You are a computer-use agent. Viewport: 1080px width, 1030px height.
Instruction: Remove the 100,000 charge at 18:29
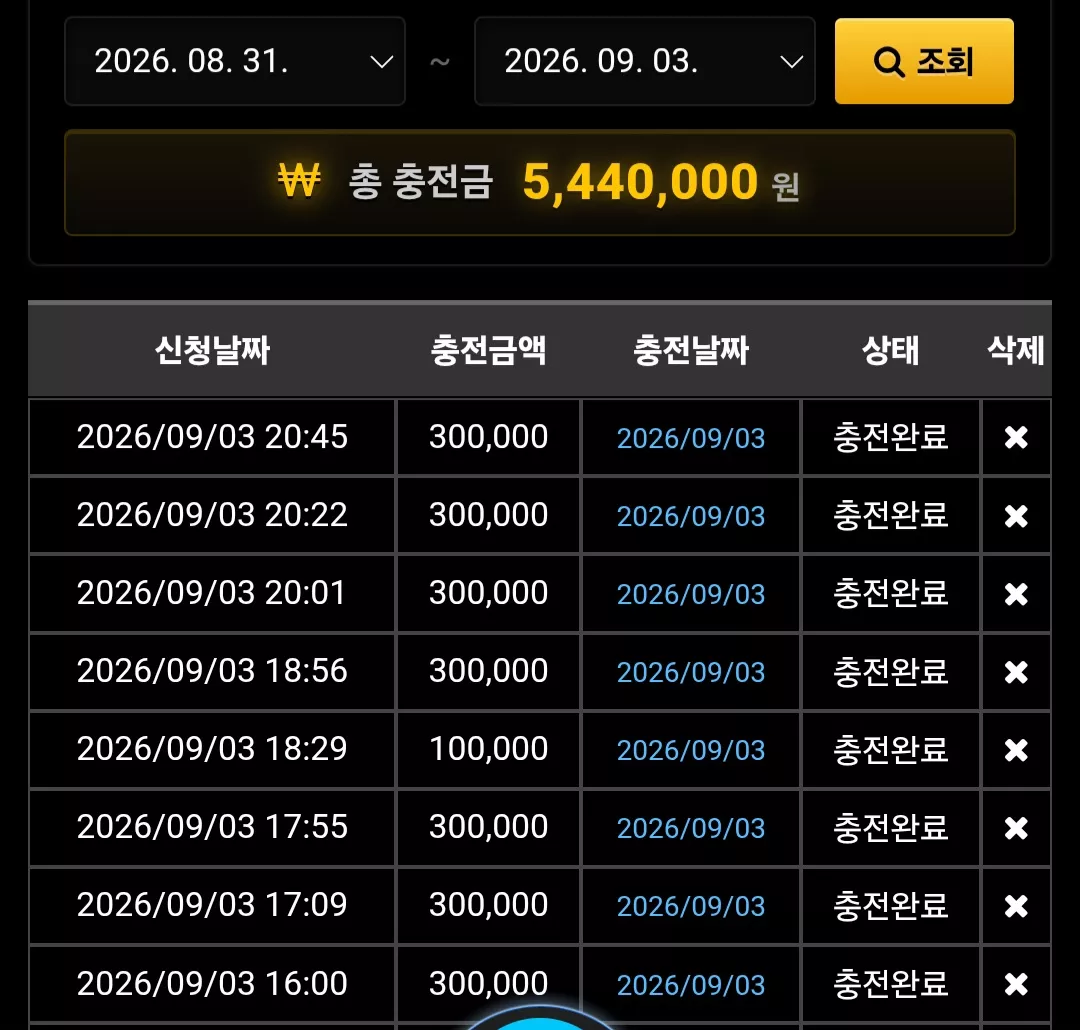tap(1016, 750)
